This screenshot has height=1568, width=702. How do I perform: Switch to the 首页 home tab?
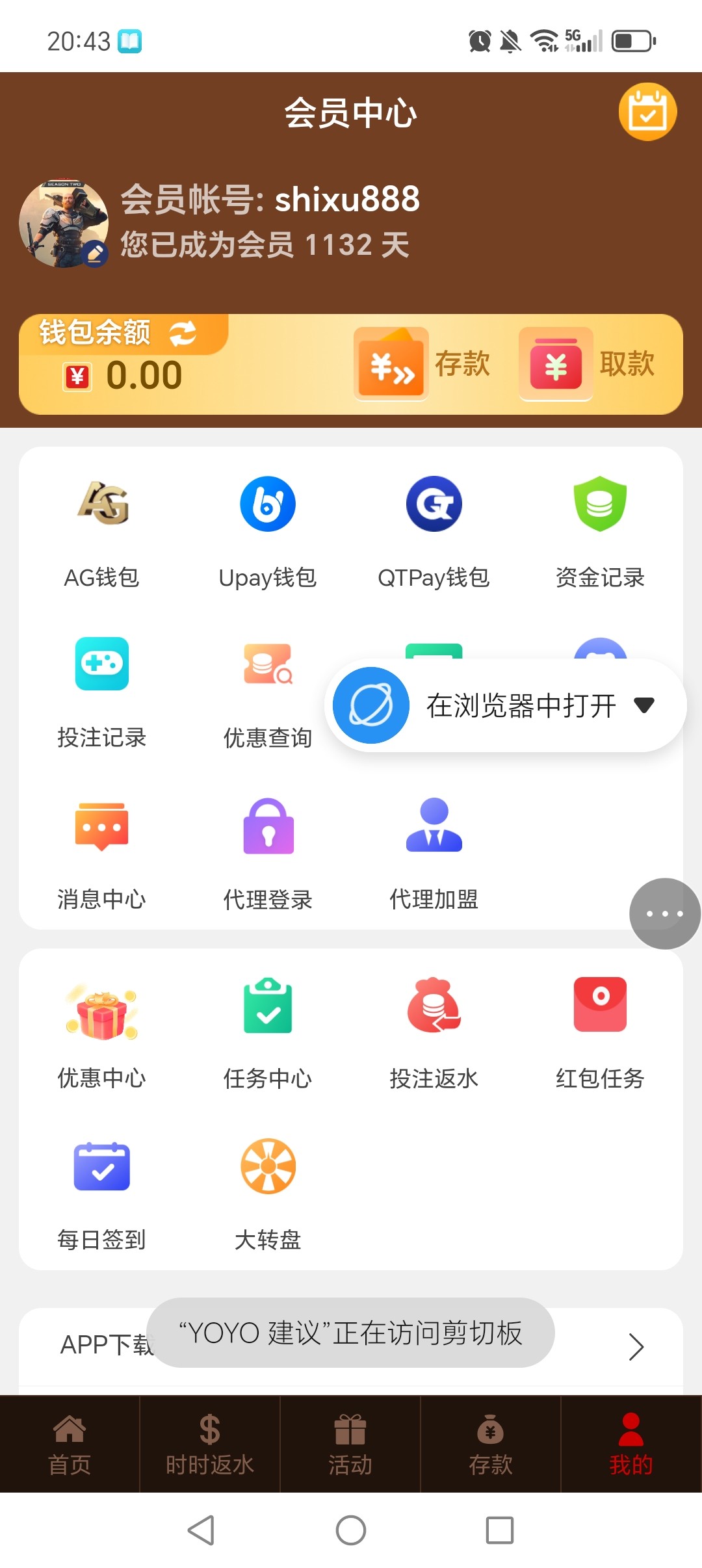pyautogui.click(x=70, y=1444)
